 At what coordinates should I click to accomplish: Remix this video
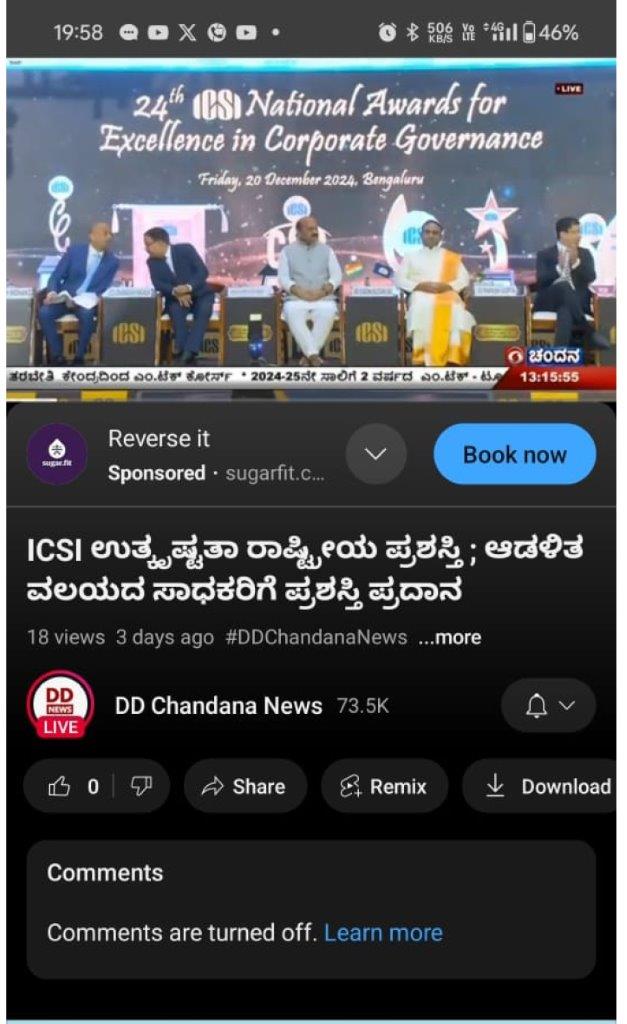383,787
